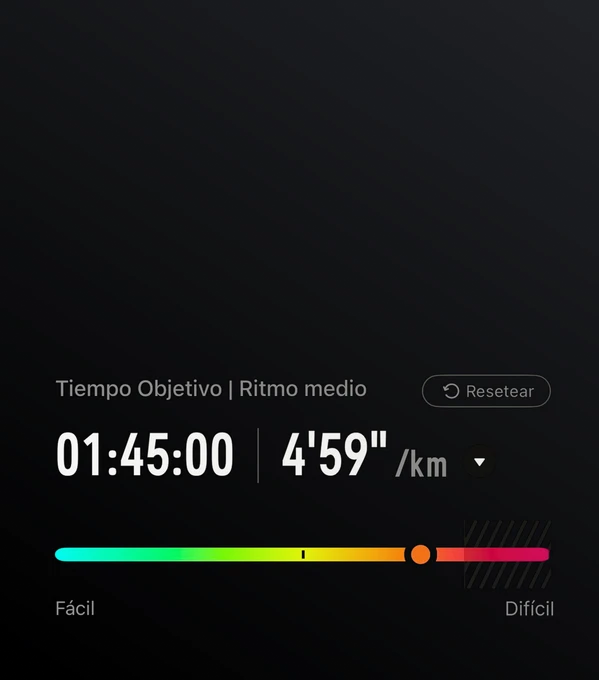The image size is (599, 680).
Task: Expand the pace unit dropdown arrow
Action: [x=479, y=462]
